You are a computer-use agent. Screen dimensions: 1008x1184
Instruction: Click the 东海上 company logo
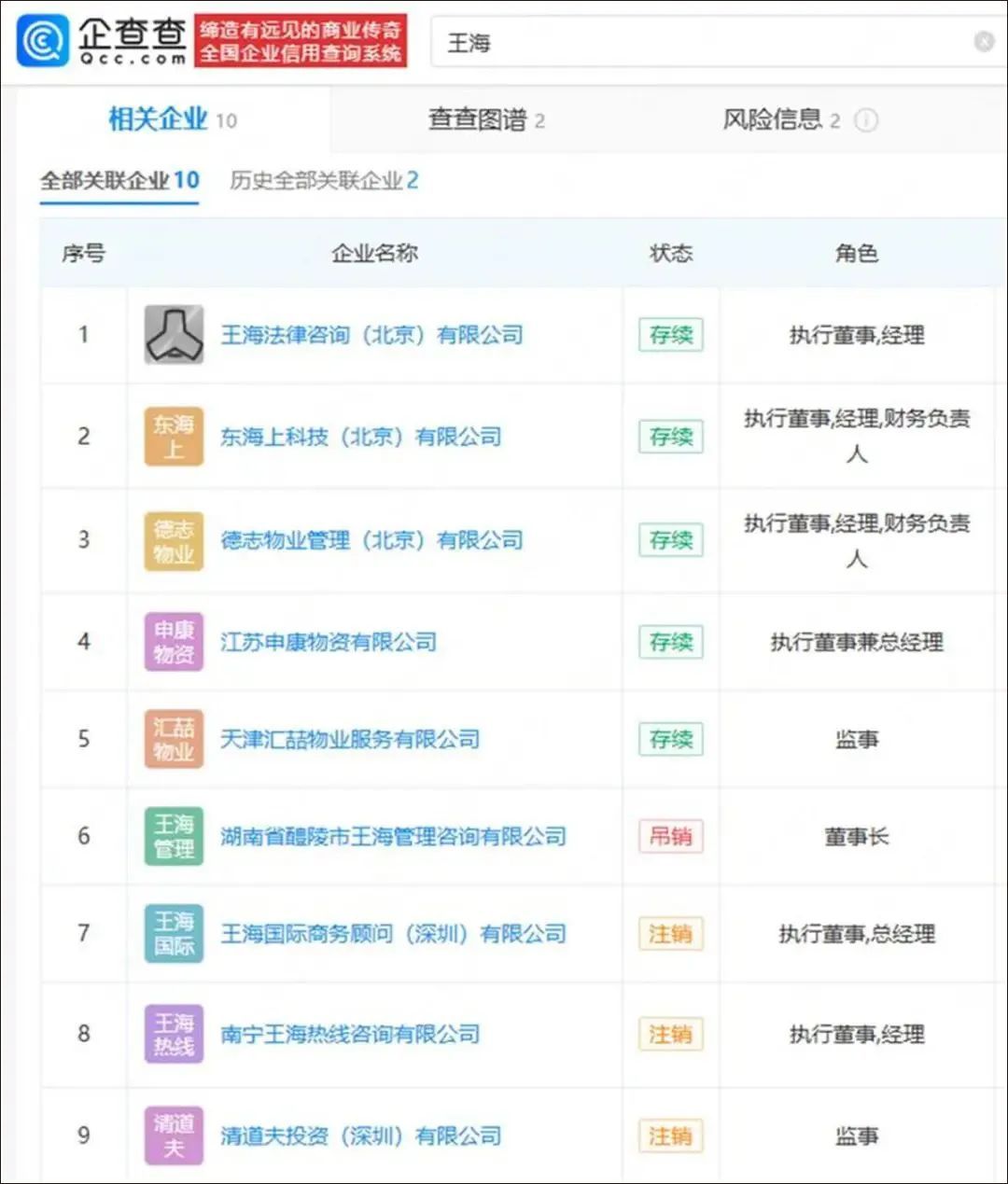(x=173, y=436)
